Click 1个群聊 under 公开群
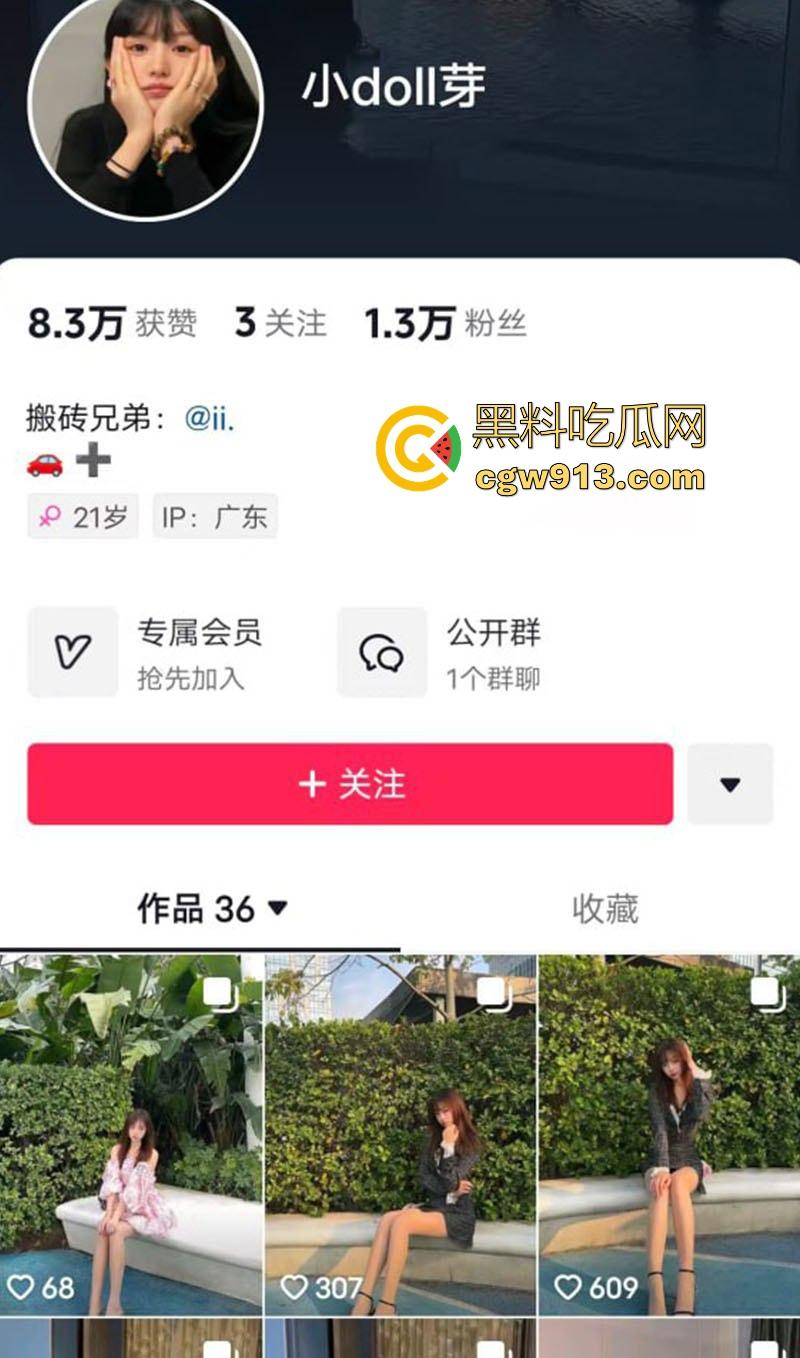Viewport: 800px width, 1358px height. click(x=494, y=677)
